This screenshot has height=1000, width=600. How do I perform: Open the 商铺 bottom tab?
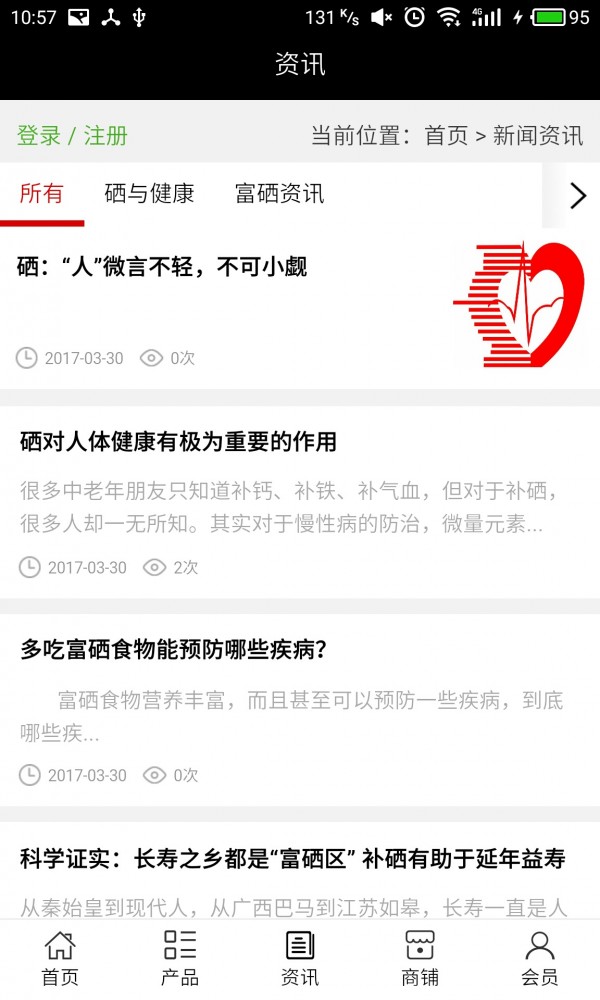tap(420, 958)
